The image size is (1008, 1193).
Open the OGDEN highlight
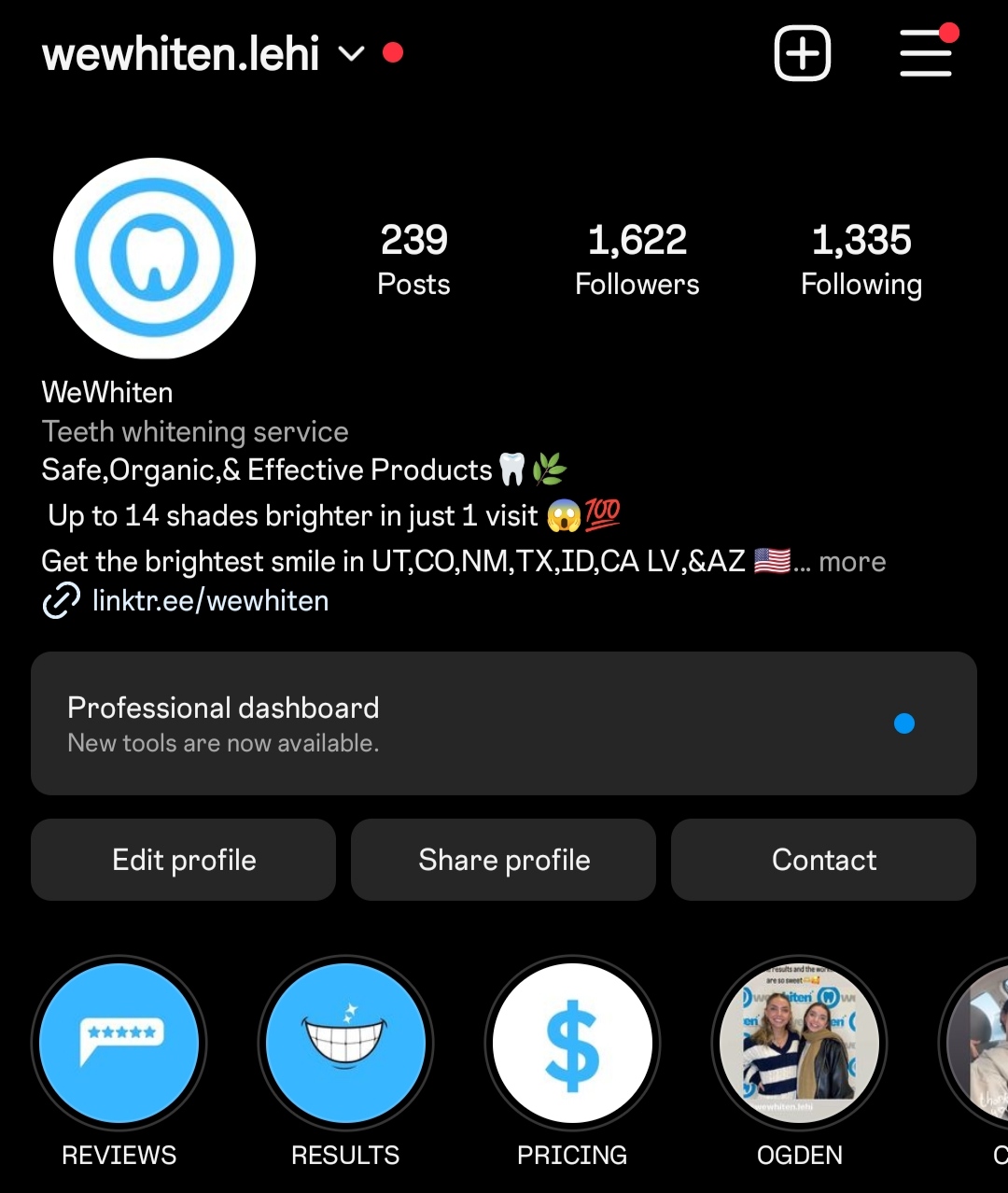pos(799,1043)
